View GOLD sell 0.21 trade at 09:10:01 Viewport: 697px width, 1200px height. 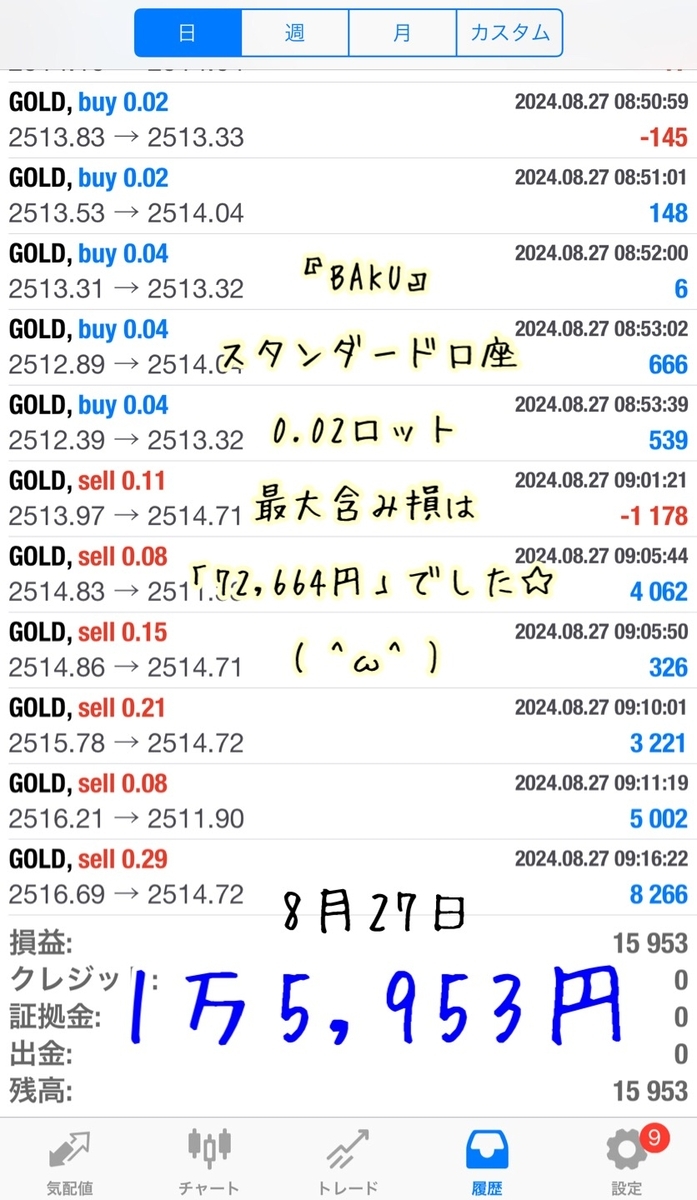tap(348, 725)
